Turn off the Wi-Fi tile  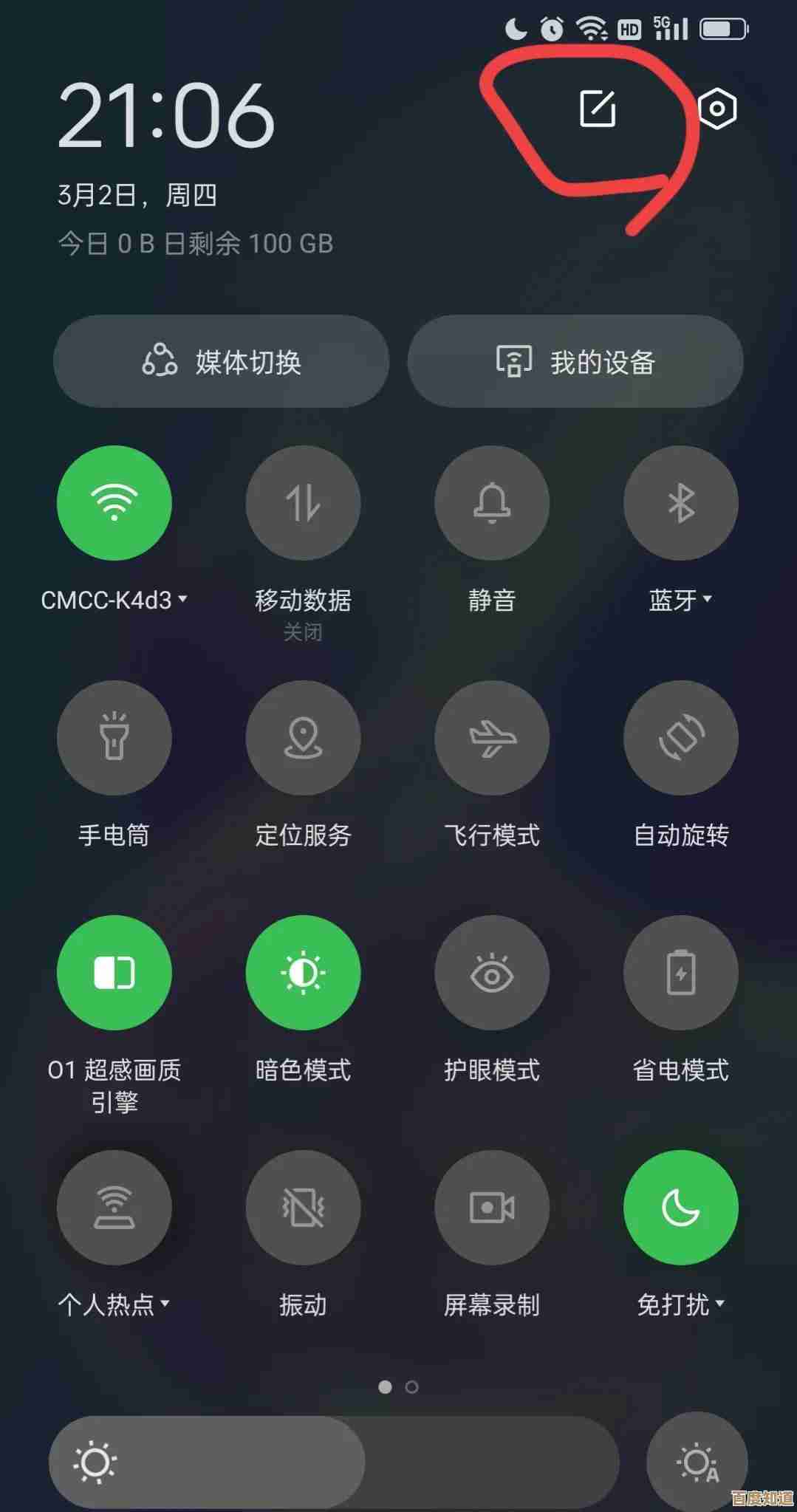tap(114, 503)
